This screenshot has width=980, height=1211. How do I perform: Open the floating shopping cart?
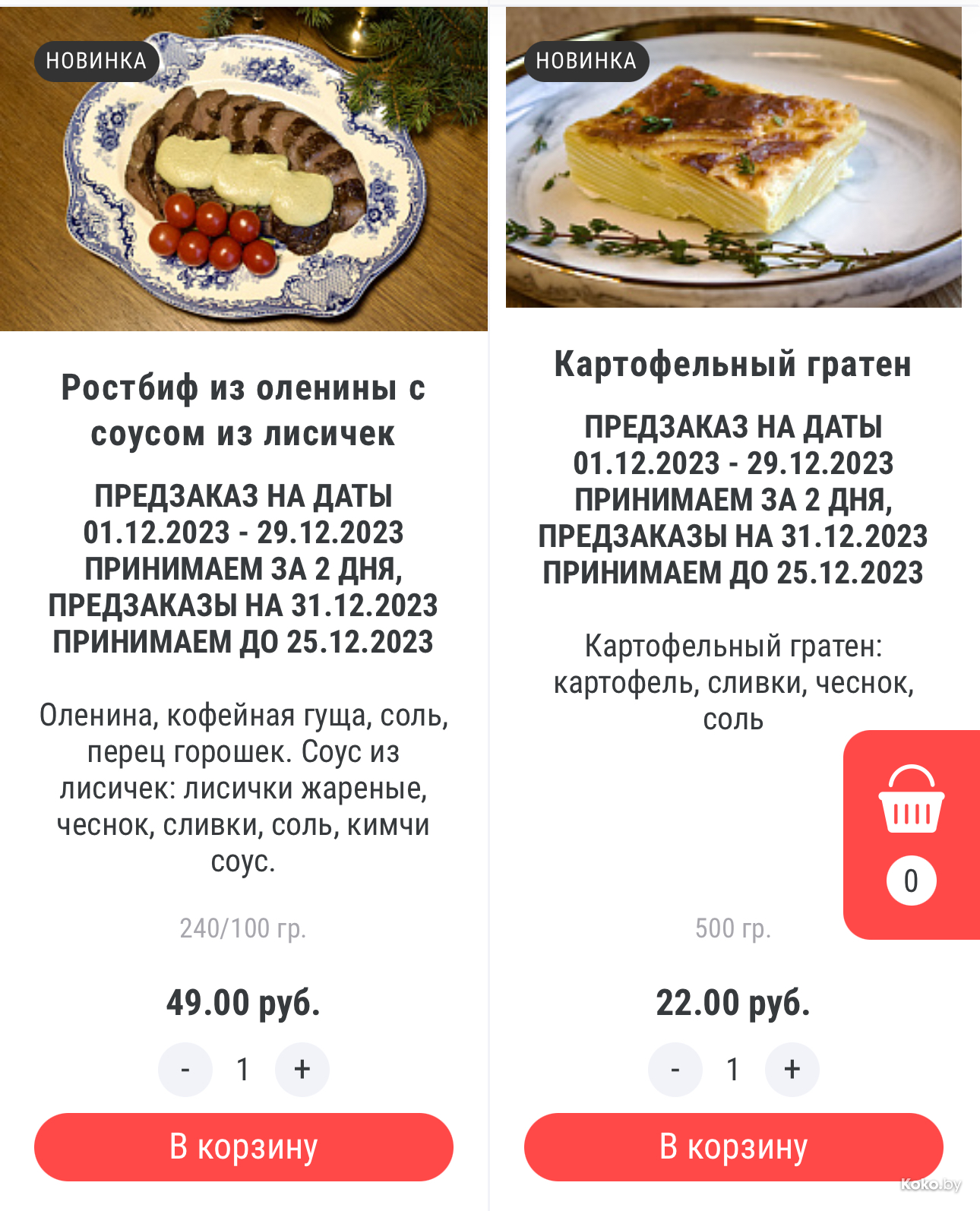[x=911, y=833]
